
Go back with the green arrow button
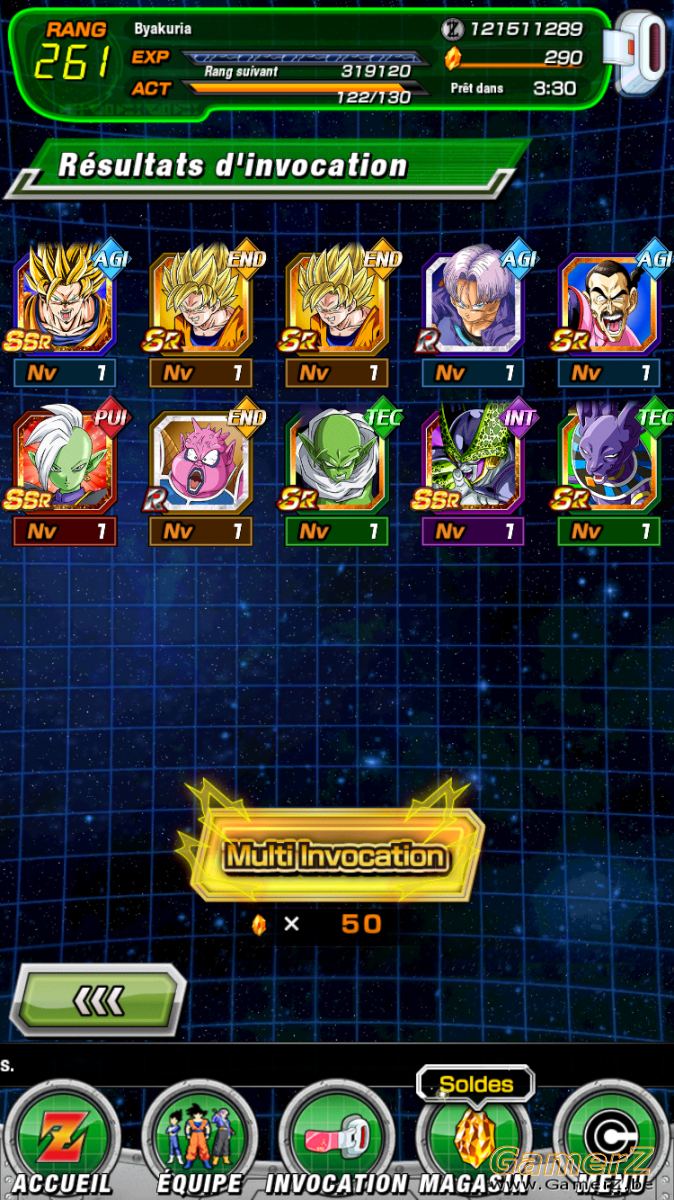(x=97, y=998)
